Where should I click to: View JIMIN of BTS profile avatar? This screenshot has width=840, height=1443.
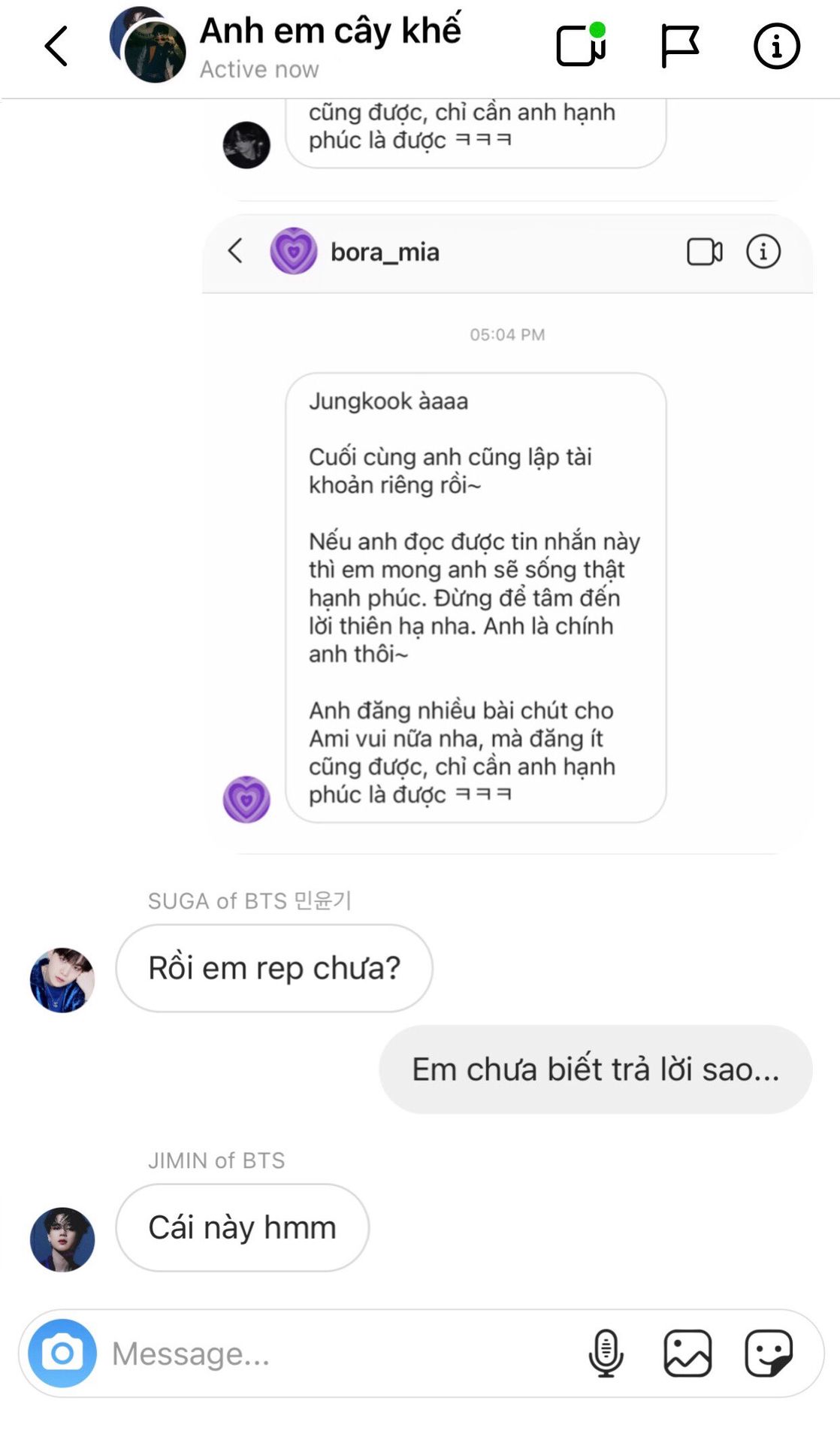click(62, 1239)
